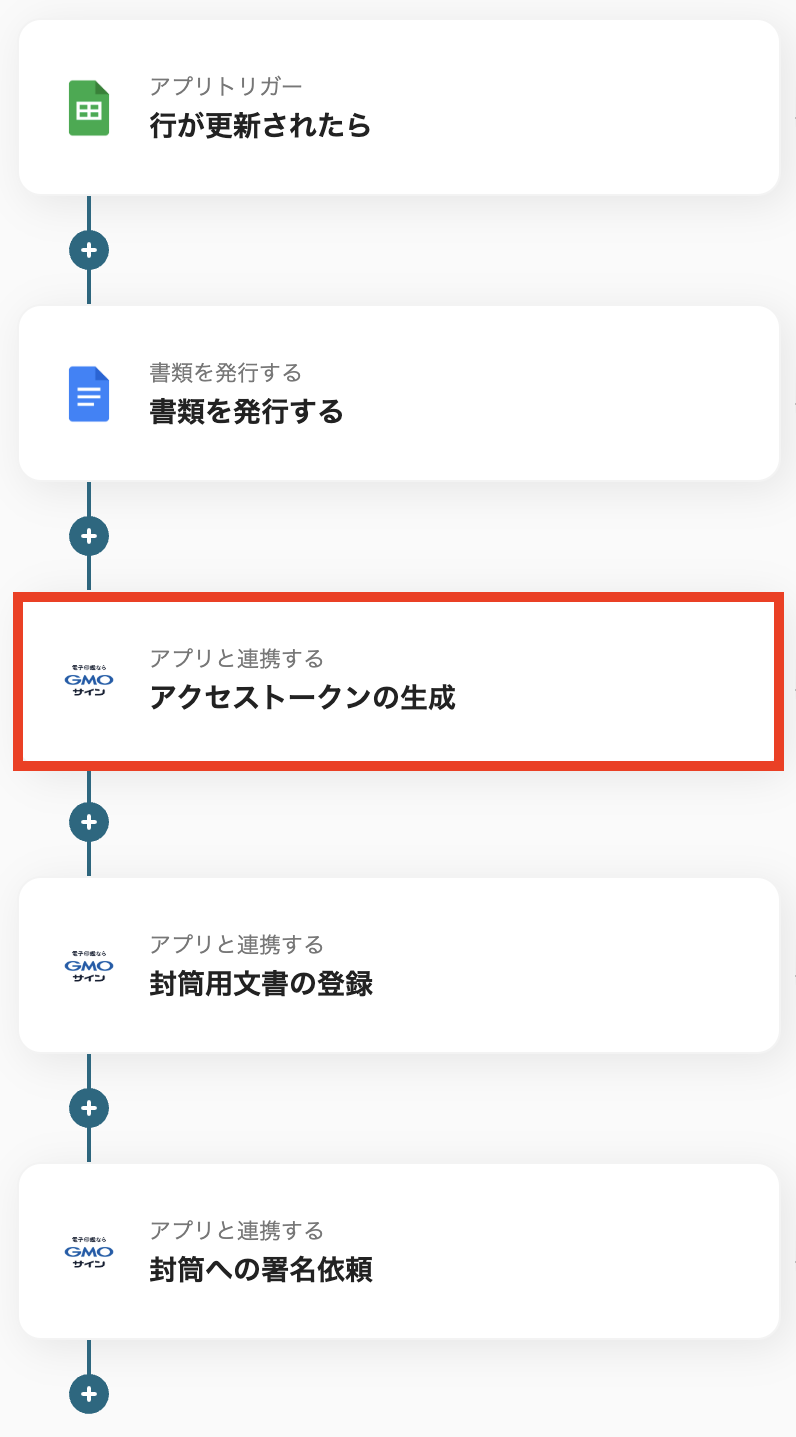Tap the plus button below 書類を発行する
The width and height of the screenshot is (796, 1437).
click(x=89, y=536)
